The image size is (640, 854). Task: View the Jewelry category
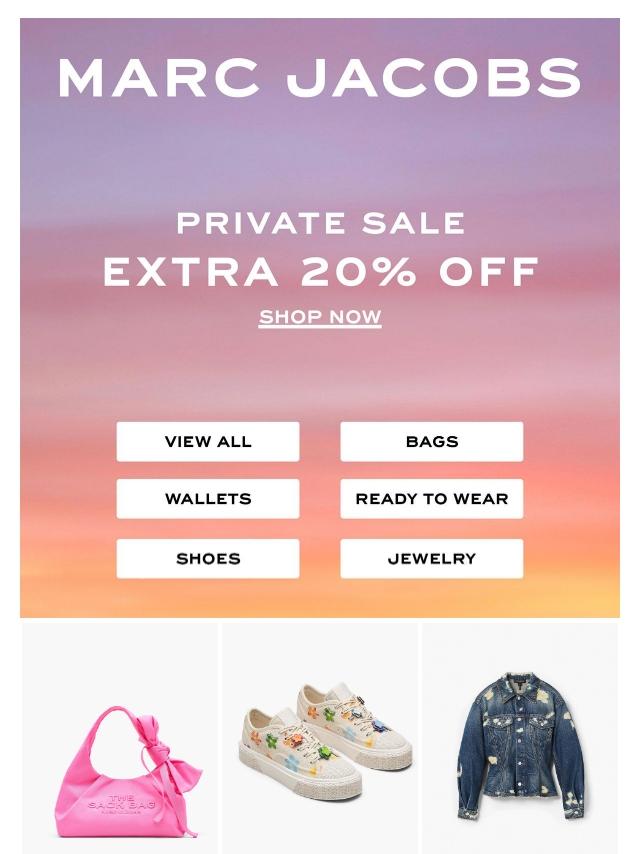point(431,558)
